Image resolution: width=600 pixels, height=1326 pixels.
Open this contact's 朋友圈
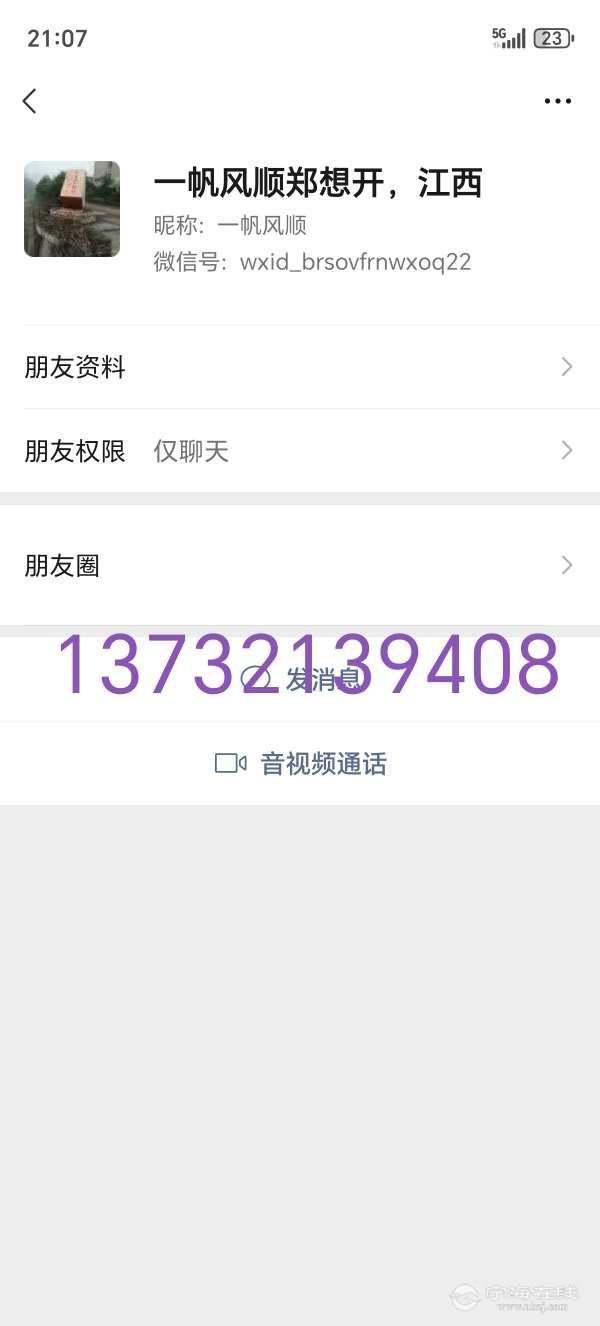point(300,566)
